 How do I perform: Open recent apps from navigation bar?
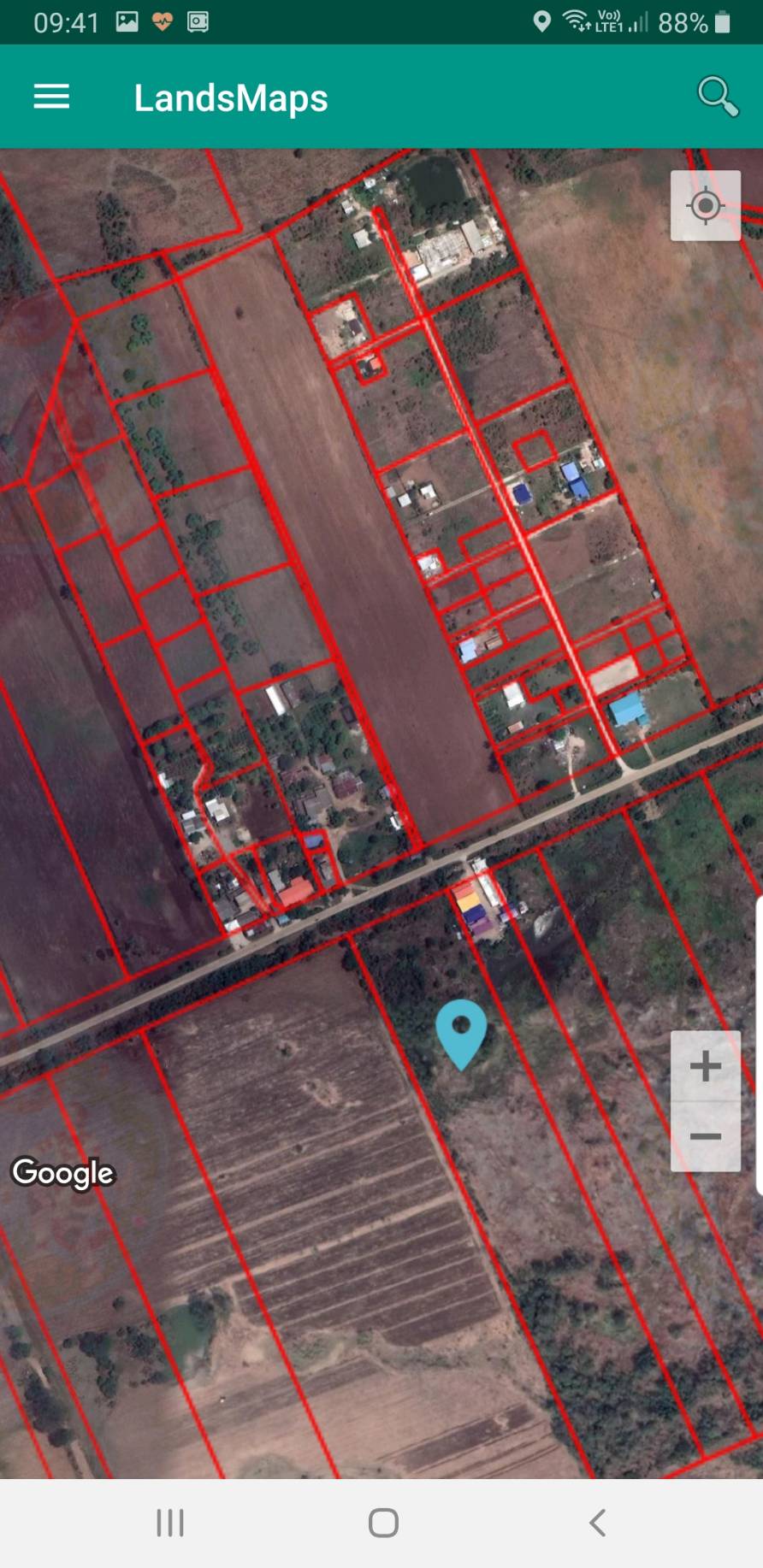170,1522
